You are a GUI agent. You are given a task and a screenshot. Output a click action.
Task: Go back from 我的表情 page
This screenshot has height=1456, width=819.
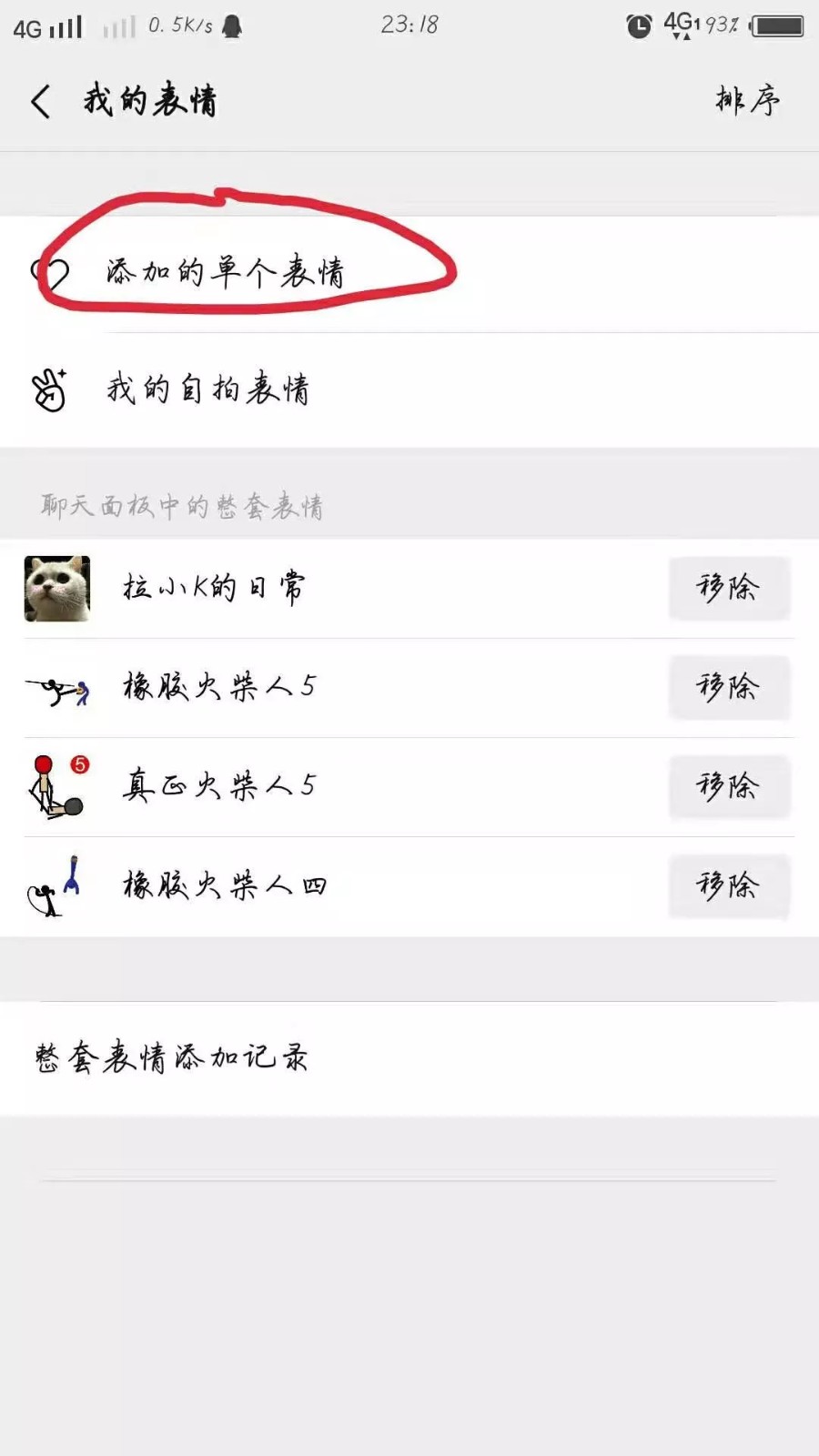[x=41, y=101]
